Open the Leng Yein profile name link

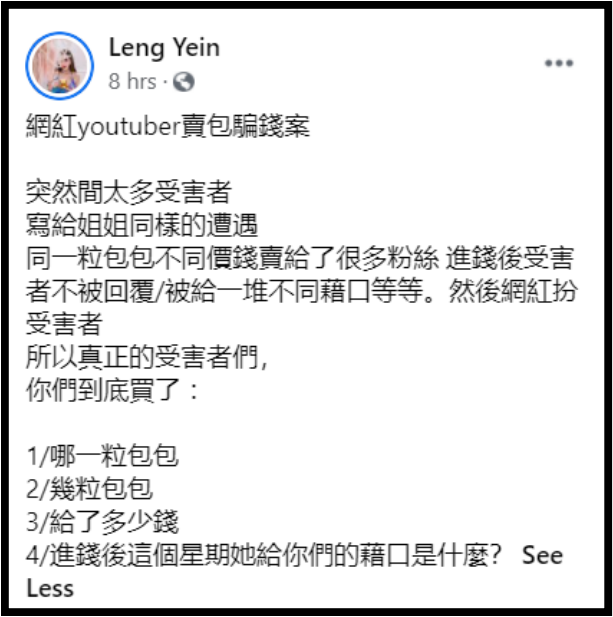(163, 47)
